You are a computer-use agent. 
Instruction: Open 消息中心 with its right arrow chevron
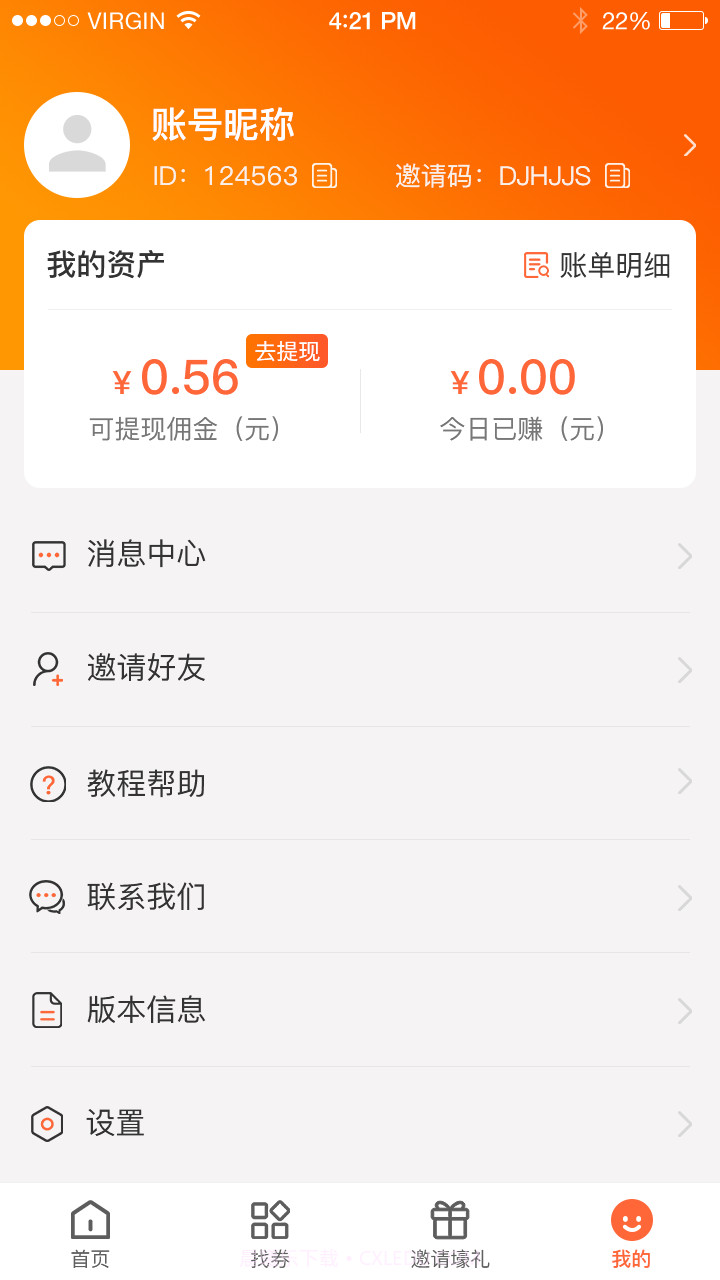click(x=683, y=555)
